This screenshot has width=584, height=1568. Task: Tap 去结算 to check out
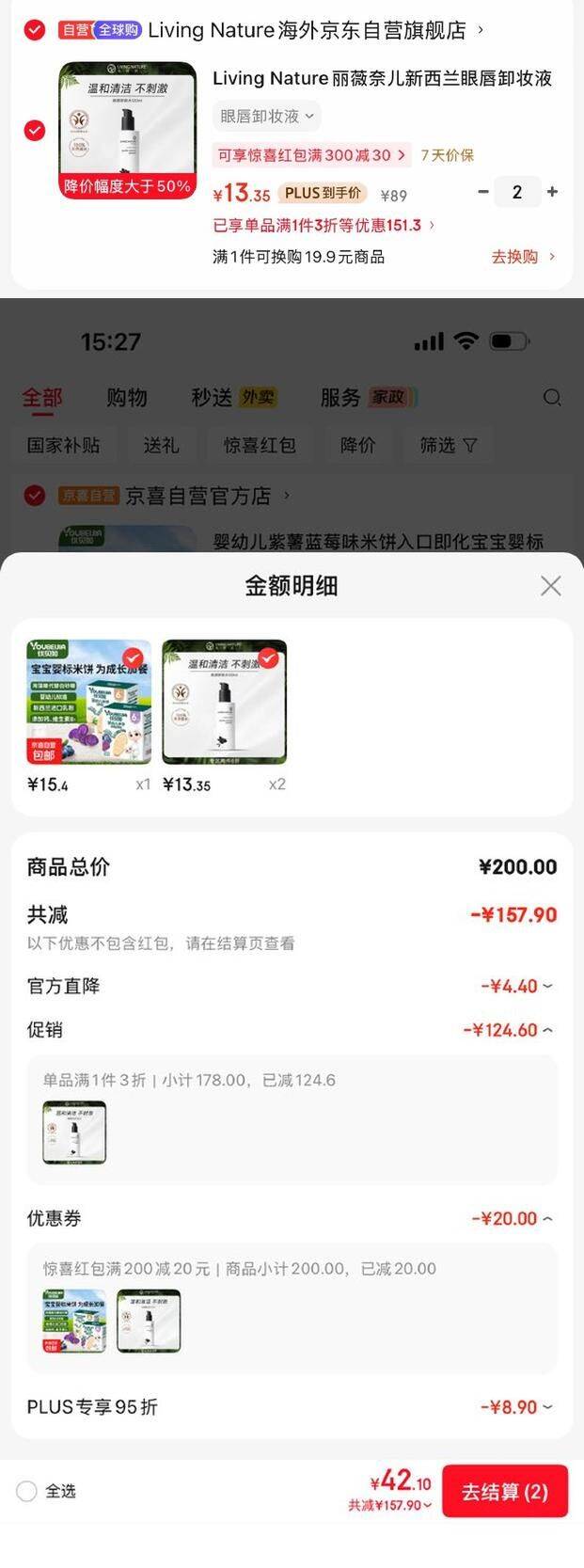[x=504, y=1492]
